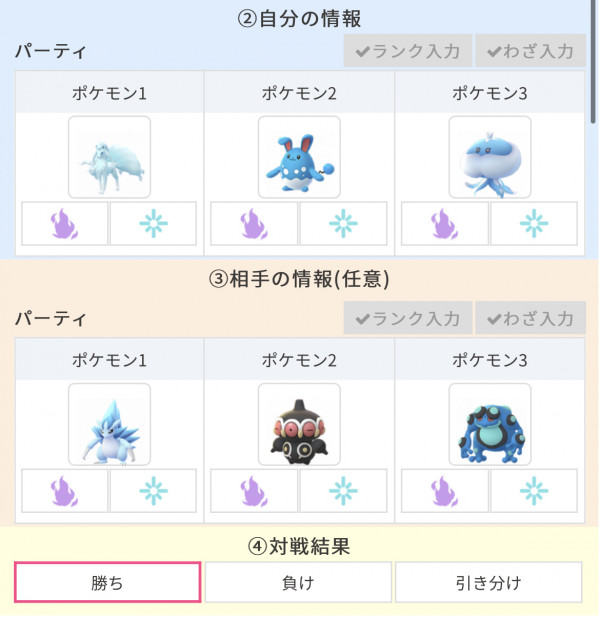Mark opponent's Alolan Sandslash as purified
Screen dimensions: 600x619
pos(153,490)
